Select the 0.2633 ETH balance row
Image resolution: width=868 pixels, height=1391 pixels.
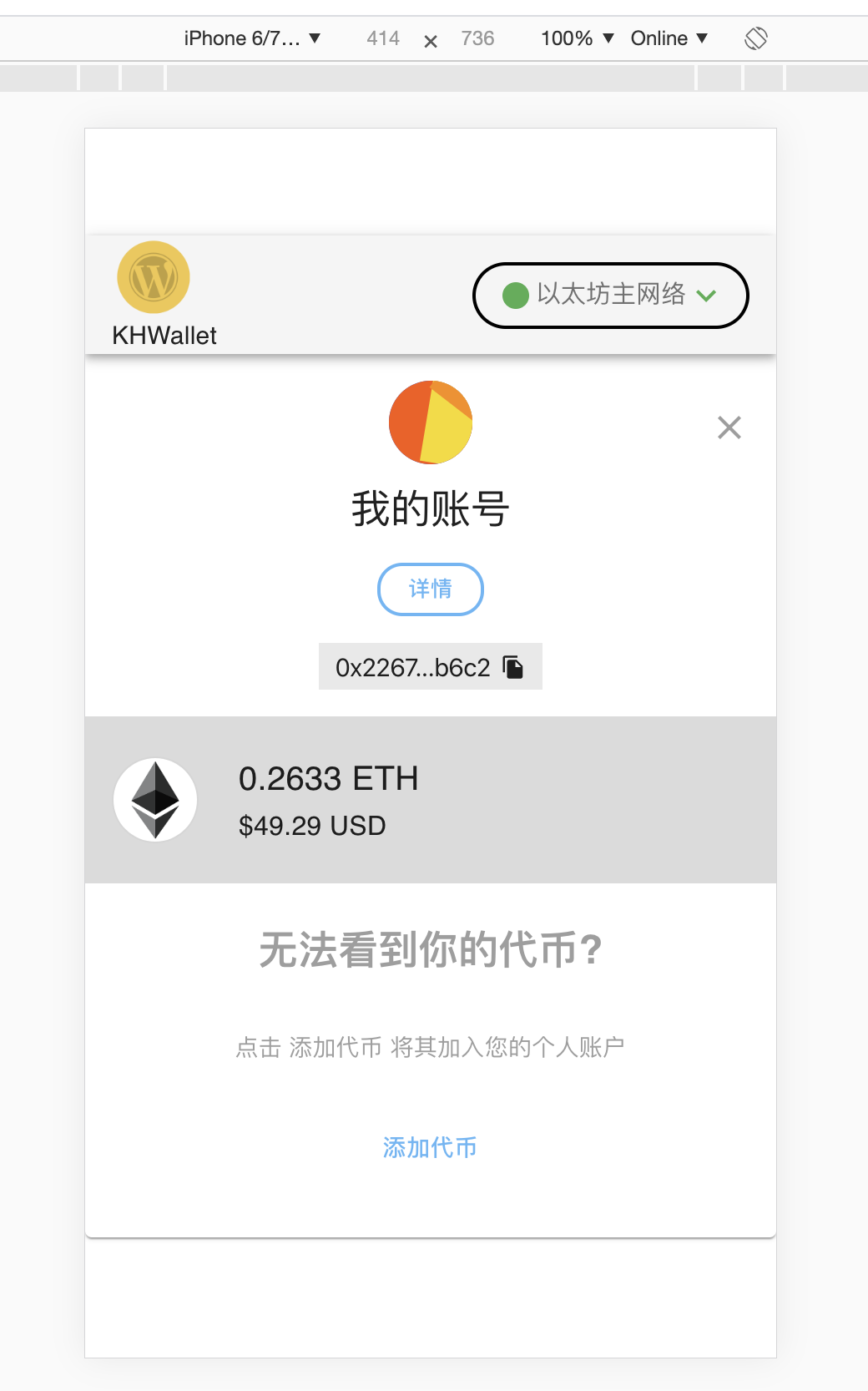430,800
